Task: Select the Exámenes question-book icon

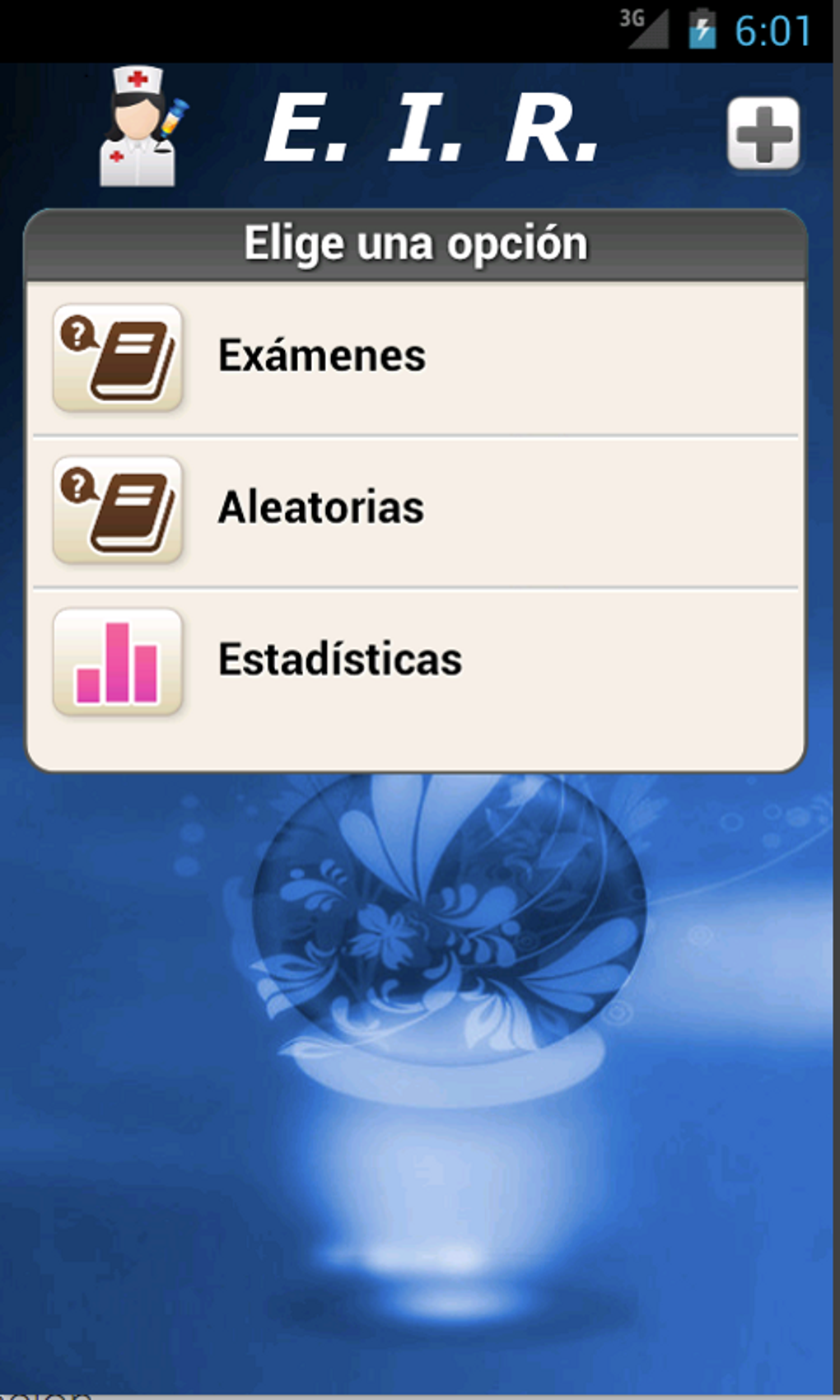Action: point(118,356)
